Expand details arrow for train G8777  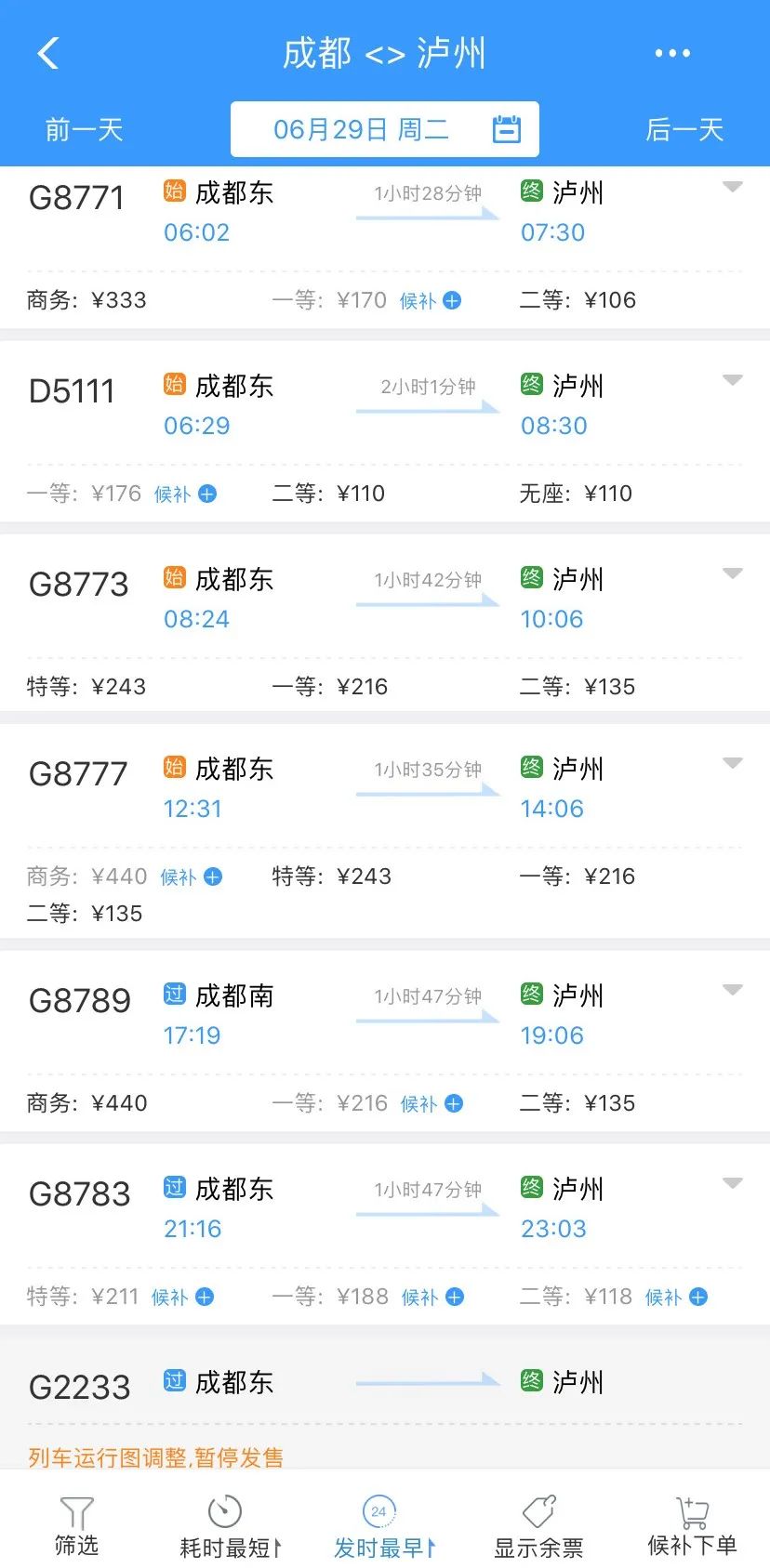[733, 763]
